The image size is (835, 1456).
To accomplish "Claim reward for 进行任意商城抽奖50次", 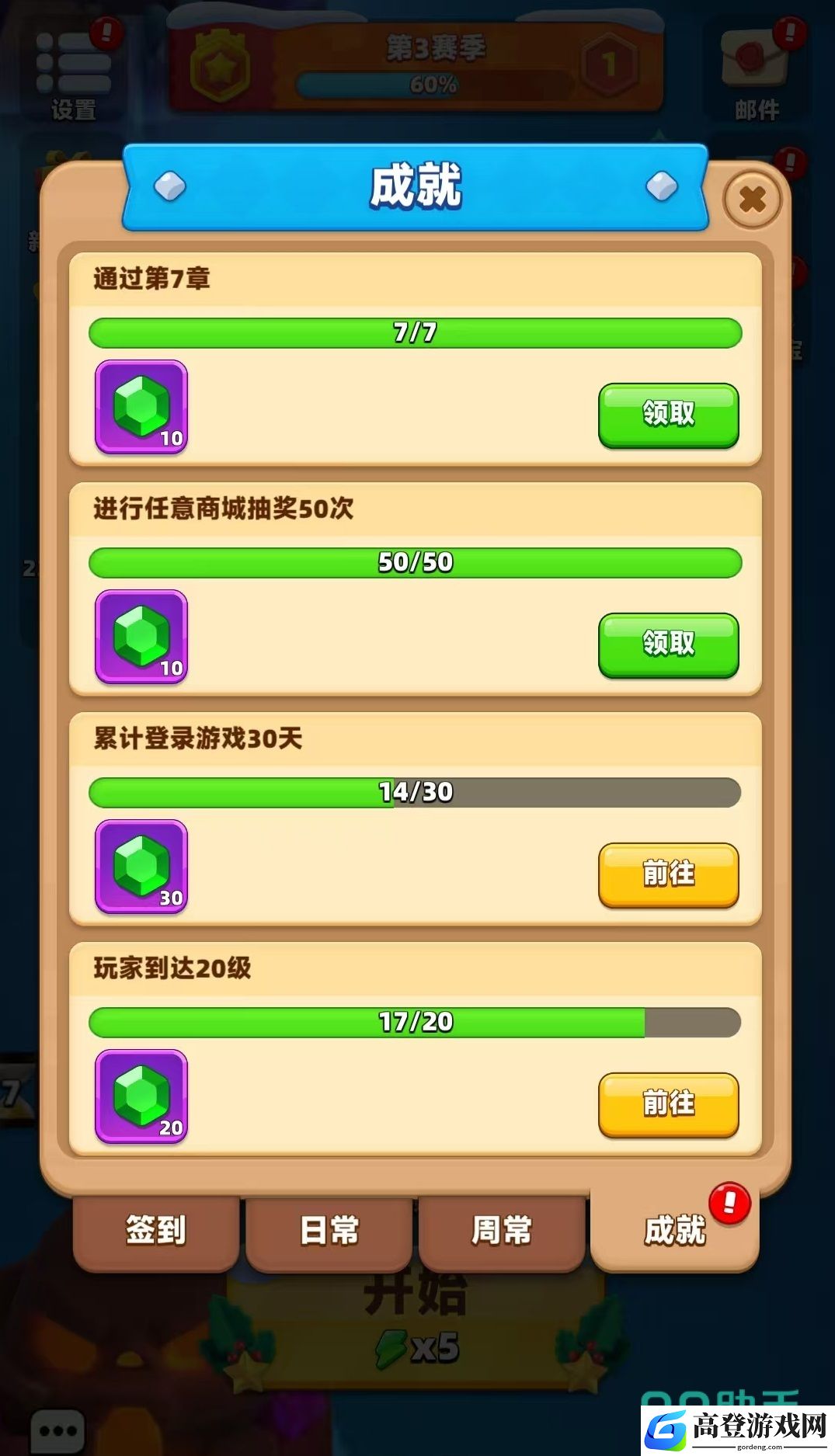I will (668, 645).
